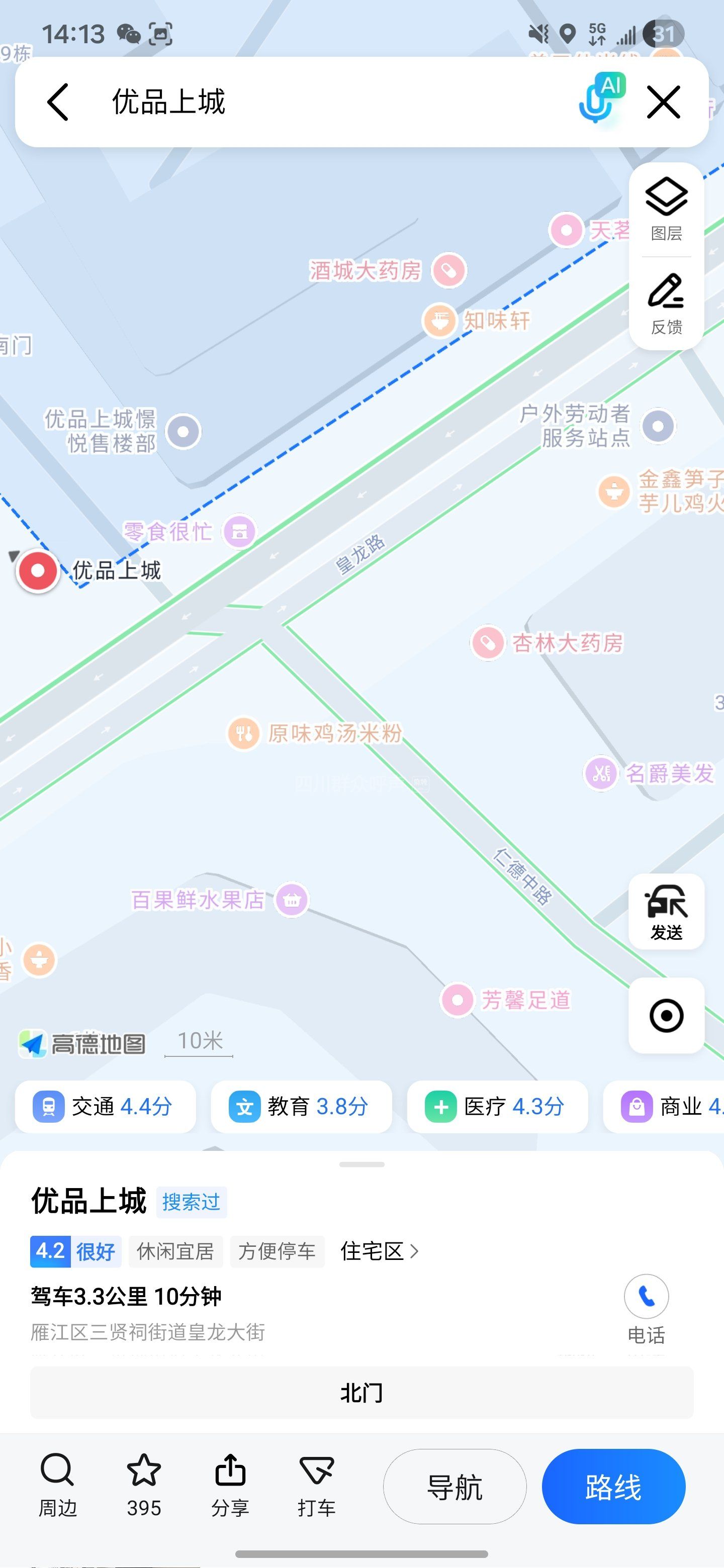Share this location via 分享
The width and height of the screenshot is (724, 1568).
point(230,1485)
